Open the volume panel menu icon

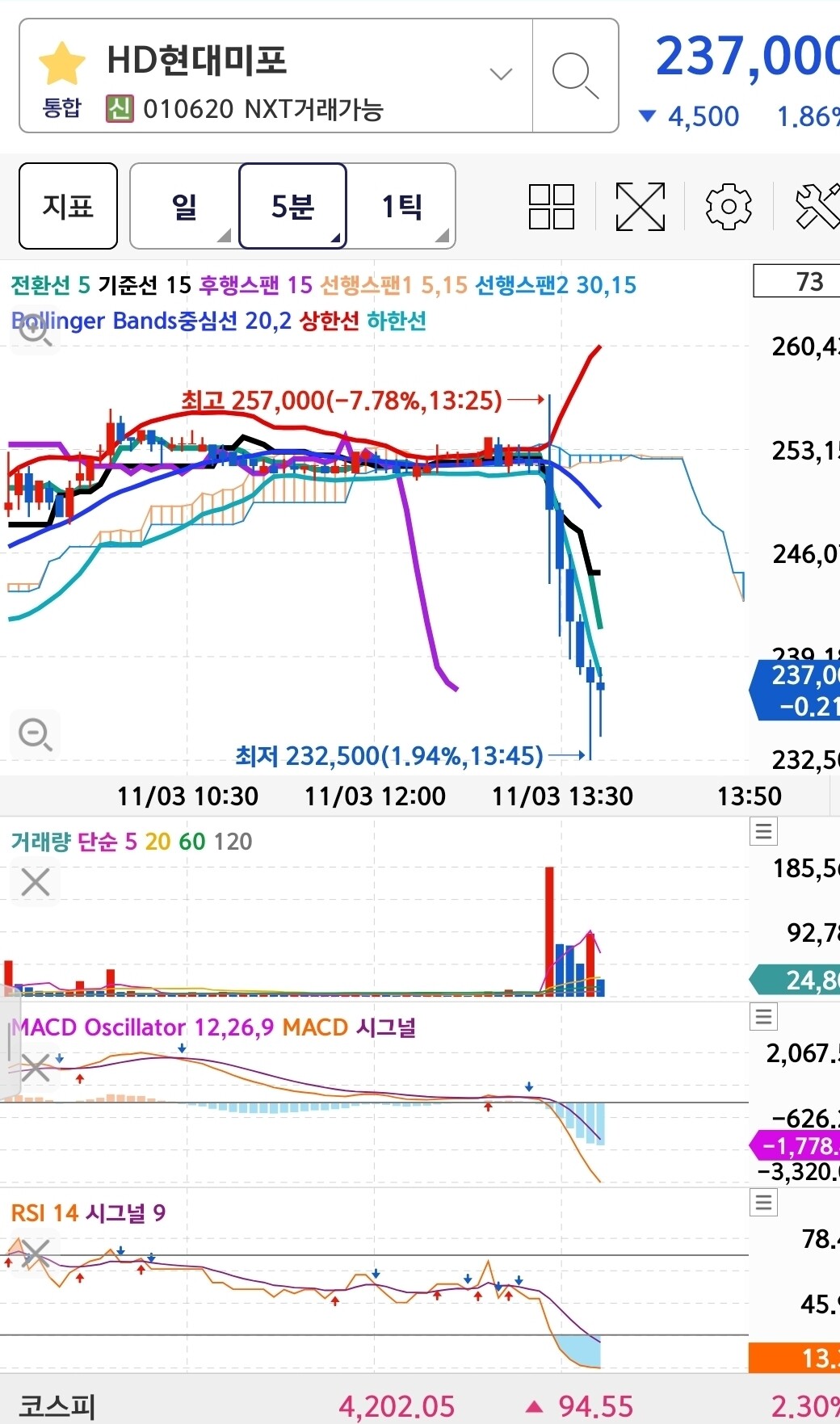click(763, 831)
